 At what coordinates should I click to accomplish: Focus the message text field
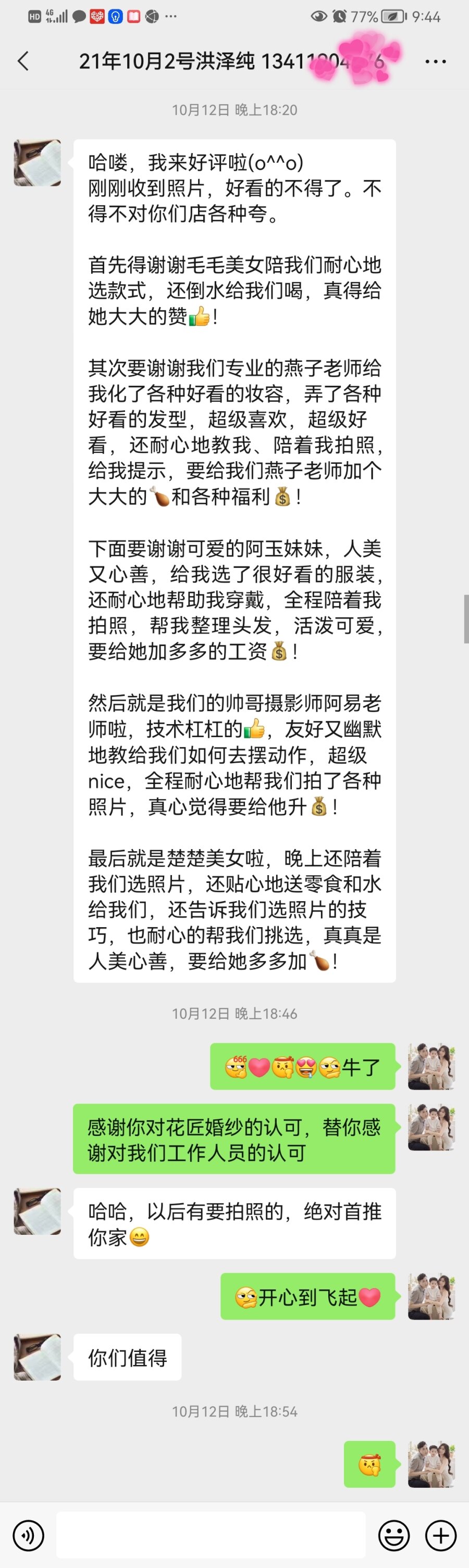coord(211,1535)
